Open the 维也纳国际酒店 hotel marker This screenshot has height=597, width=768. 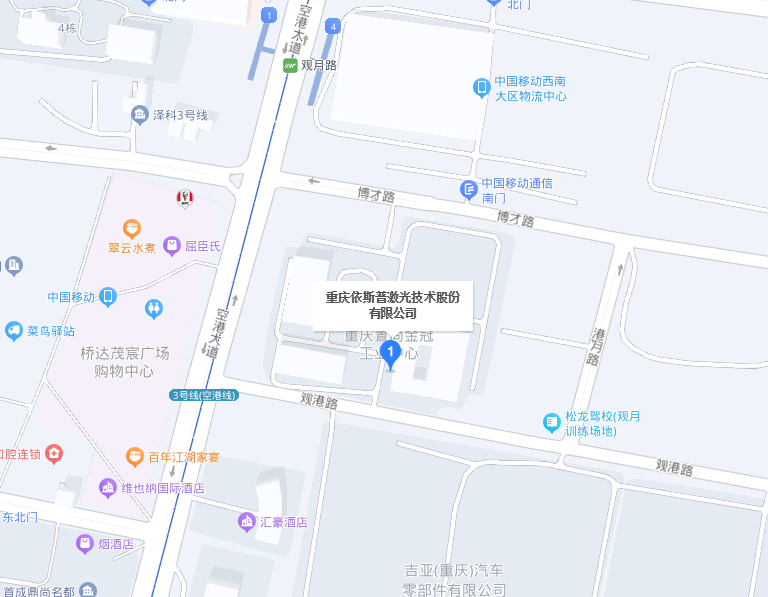pos(108,488)
